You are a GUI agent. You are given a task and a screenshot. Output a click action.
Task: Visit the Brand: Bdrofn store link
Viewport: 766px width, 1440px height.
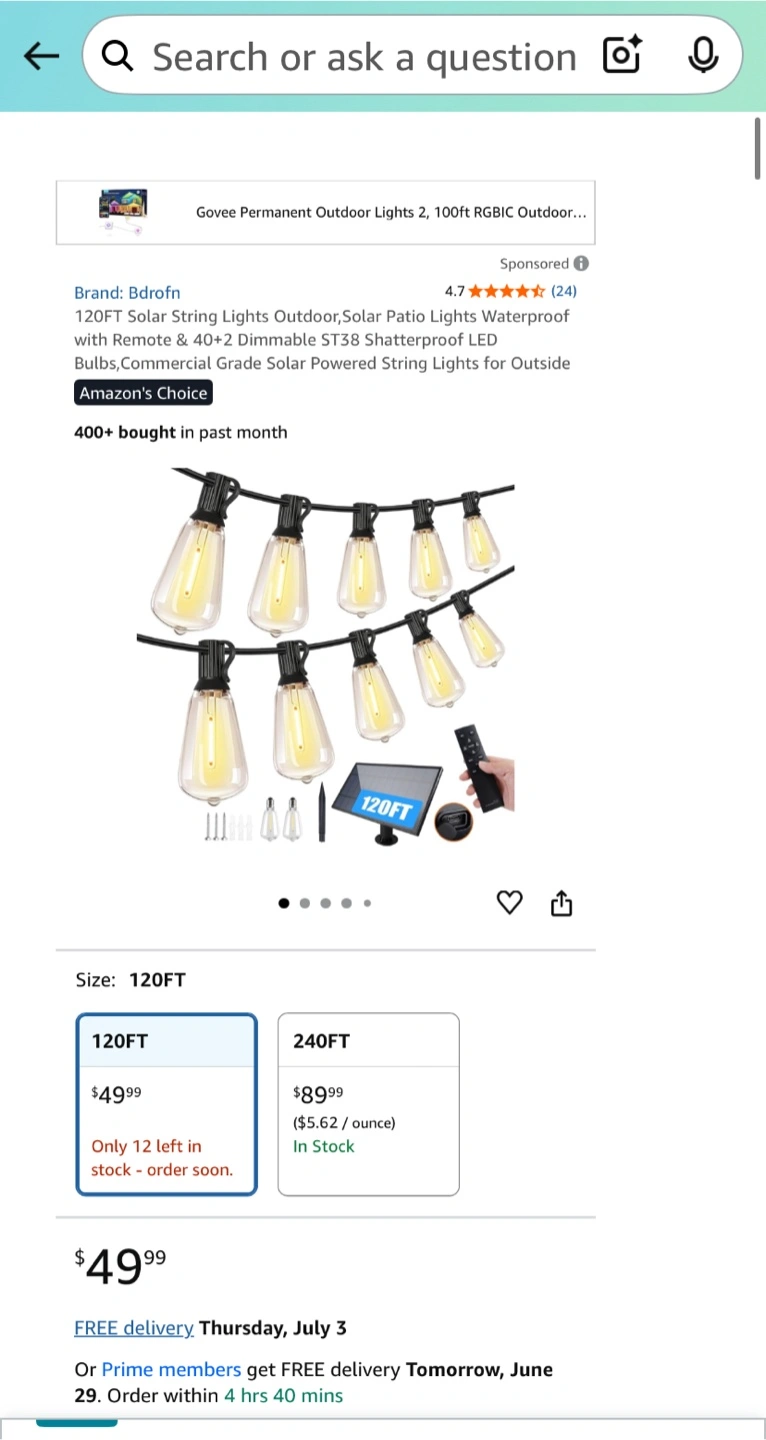click(x=127, y=292)
